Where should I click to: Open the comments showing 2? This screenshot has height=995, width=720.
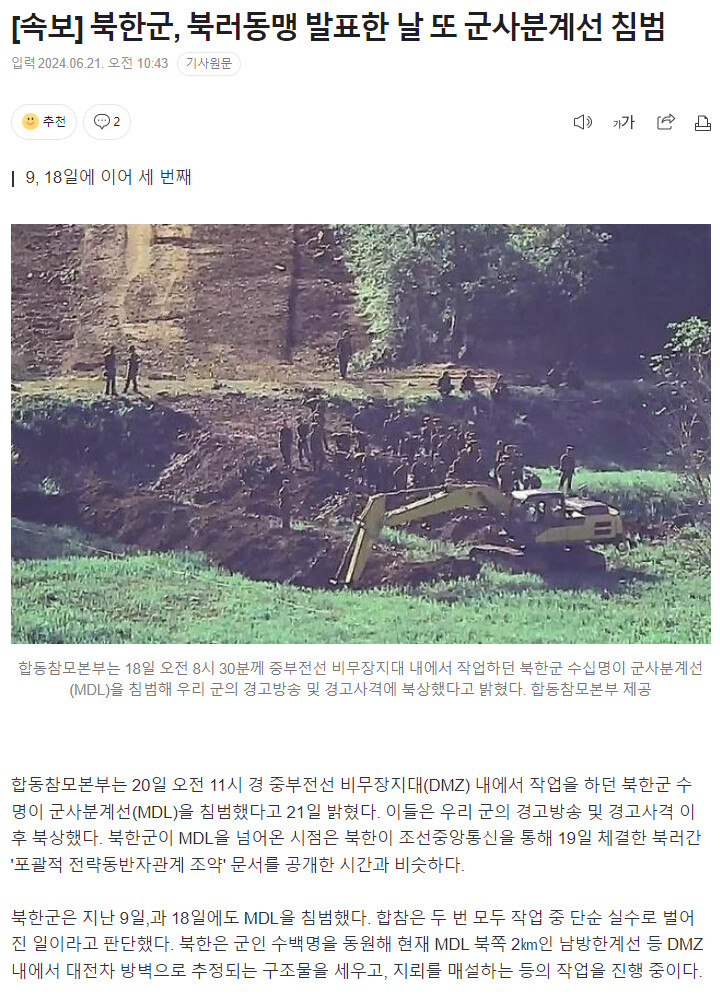(107, 122)
